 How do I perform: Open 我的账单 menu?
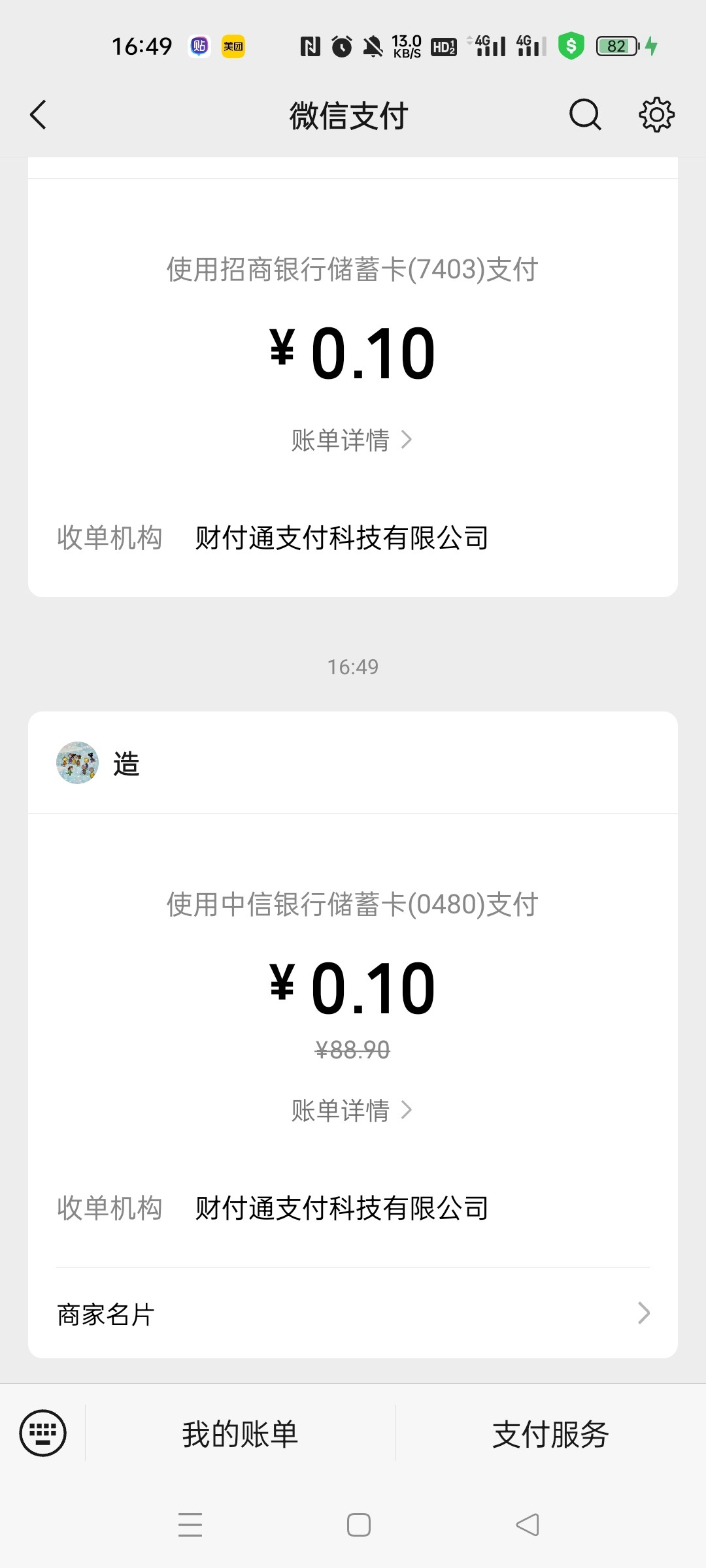point(240,1434)
